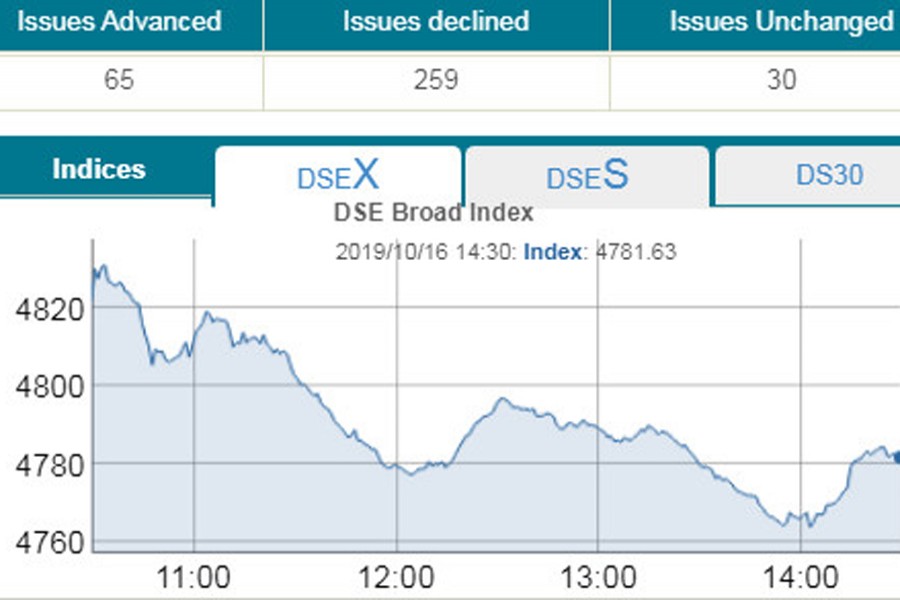Switch to the DS30 index tab
This screenshot has width=900, height=600.
(x=828, y=175)
